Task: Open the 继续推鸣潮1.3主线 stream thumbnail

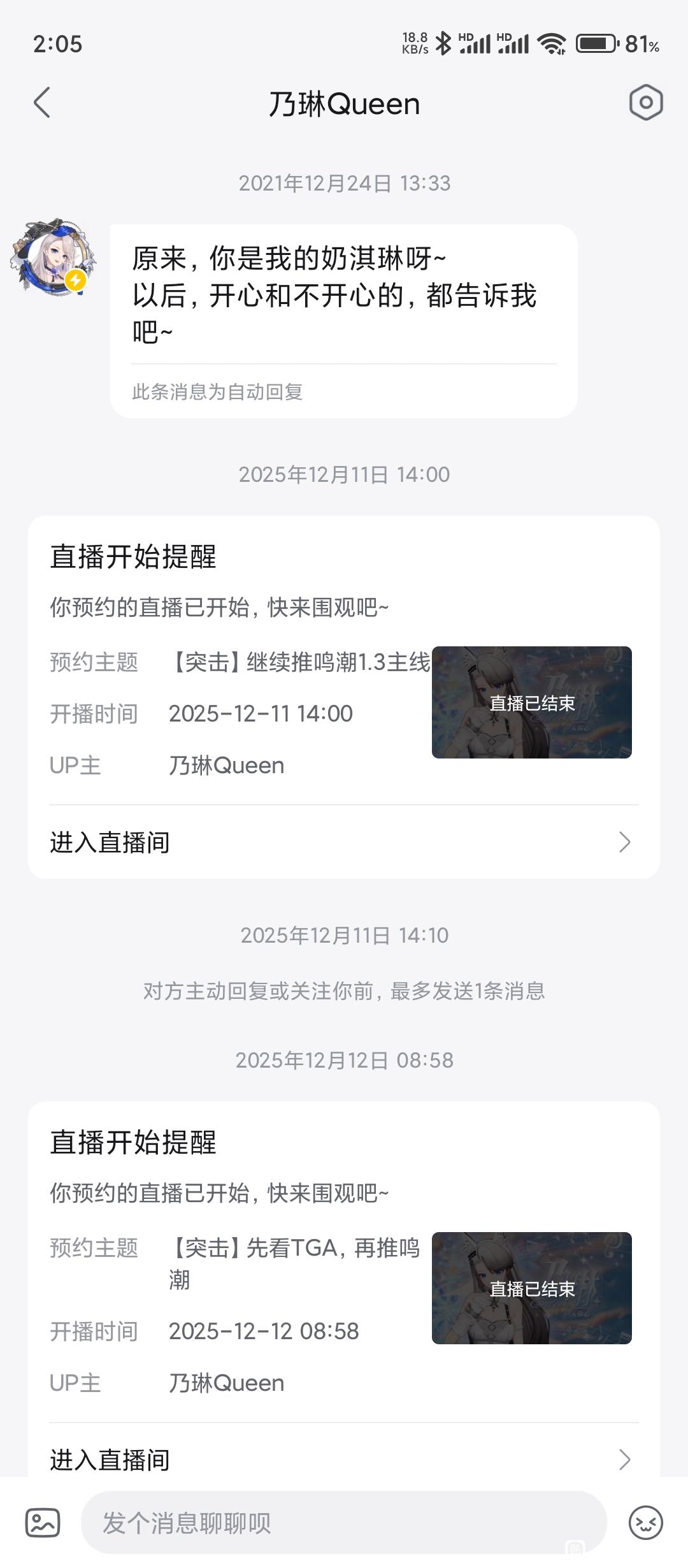Action: (531, 702)
